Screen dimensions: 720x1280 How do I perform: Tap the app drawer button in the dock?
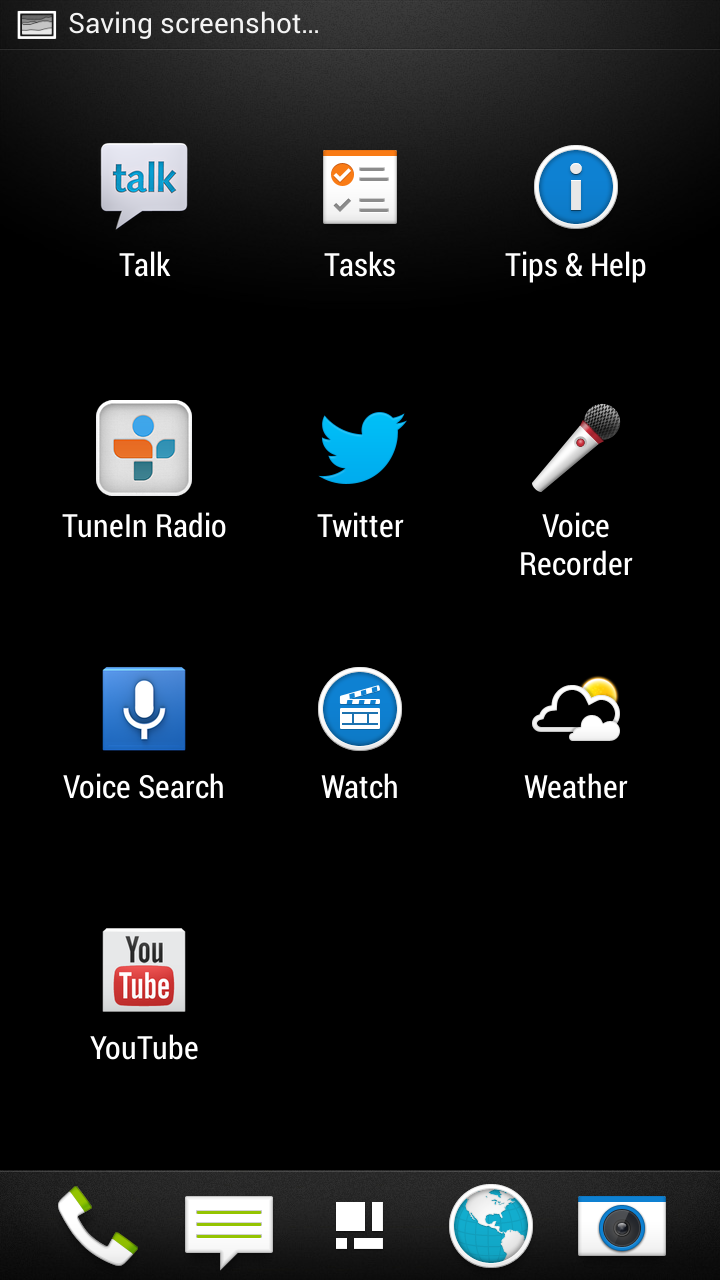(360, 1226)
